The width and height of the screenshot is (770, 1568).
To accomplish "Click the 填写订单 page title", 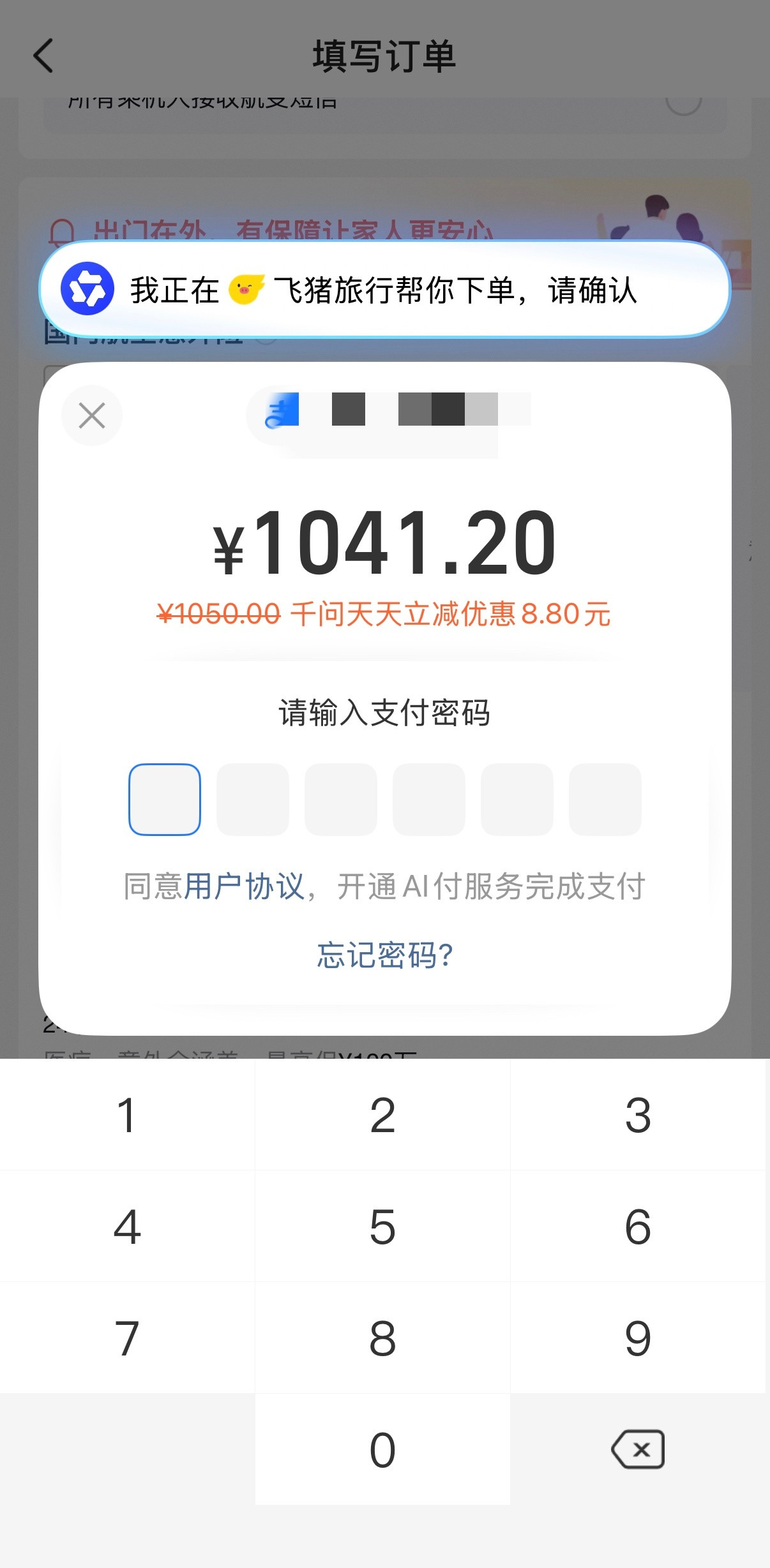I will [384, 56].
